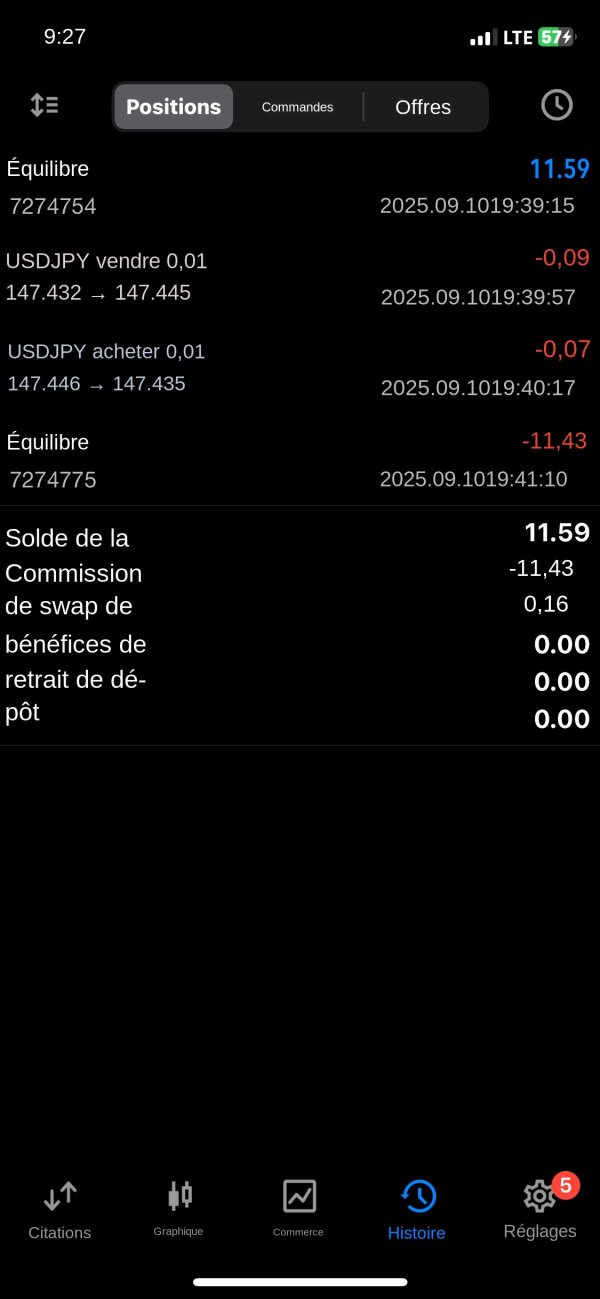The height and width of the screenshot is (1299, 600).
Task: Select the Histoire tab
Action: [x=417, y=1210]
